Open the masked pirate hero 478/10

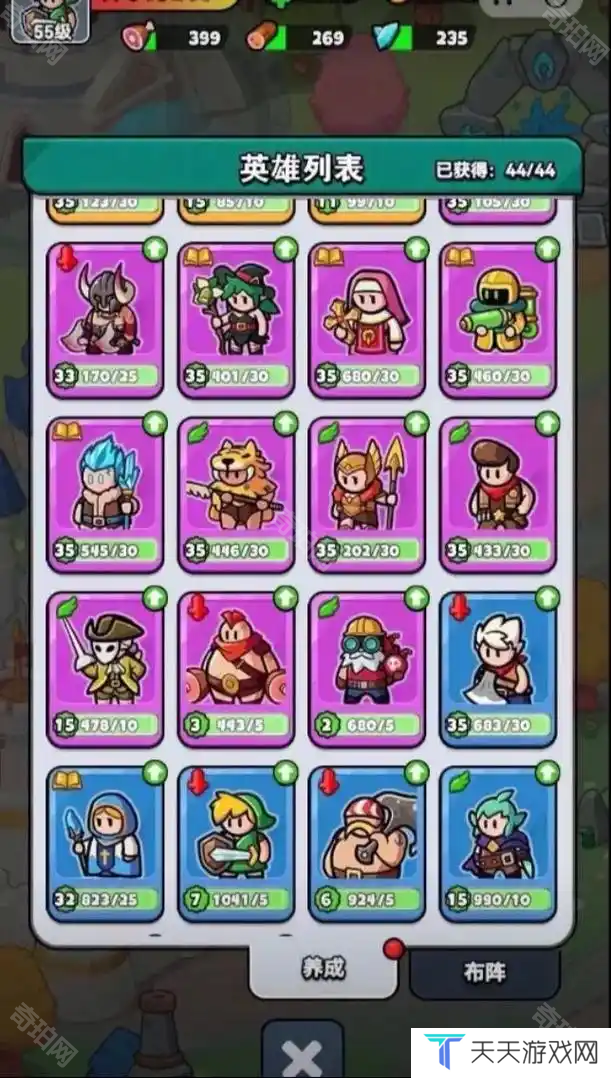(105, 667)
